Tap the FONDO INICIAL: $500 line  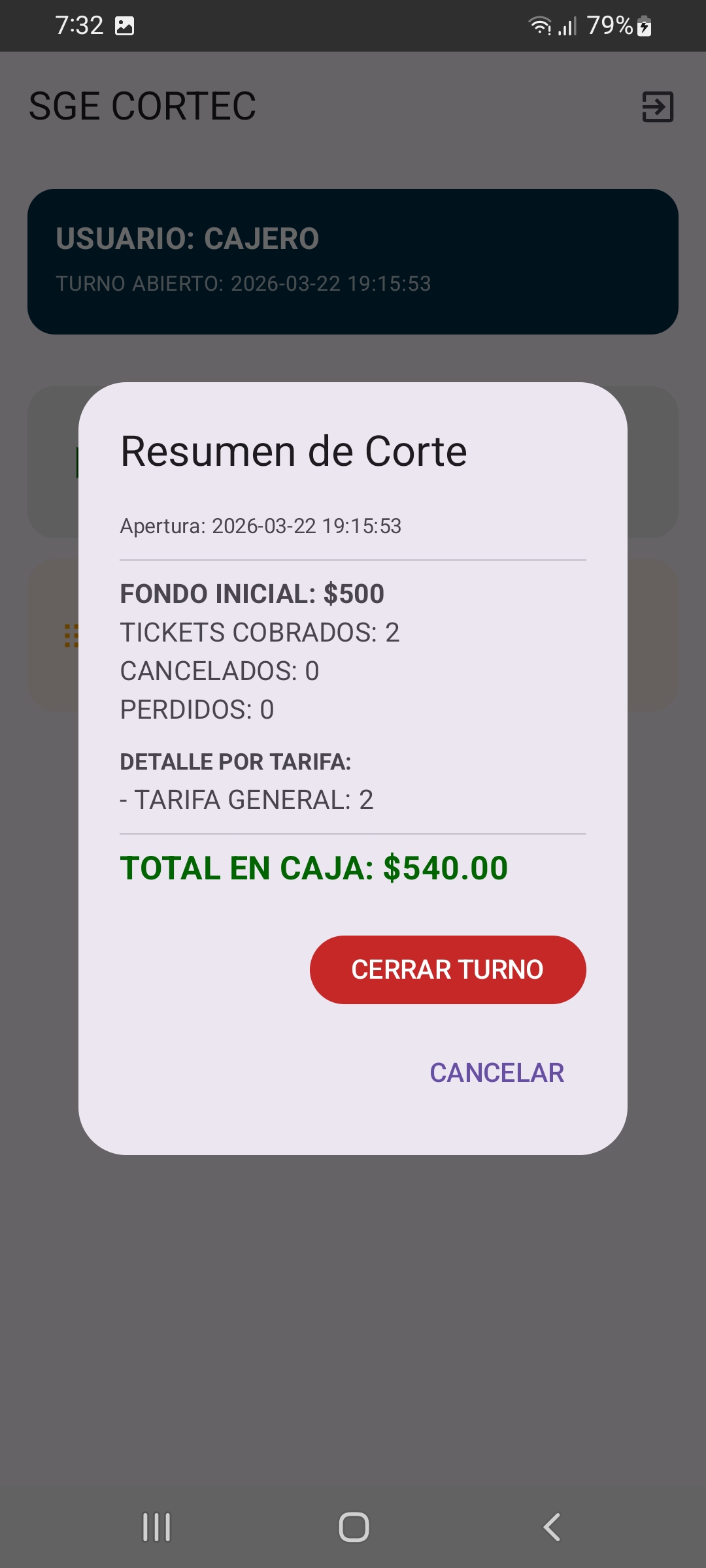(x=253, y=594)
